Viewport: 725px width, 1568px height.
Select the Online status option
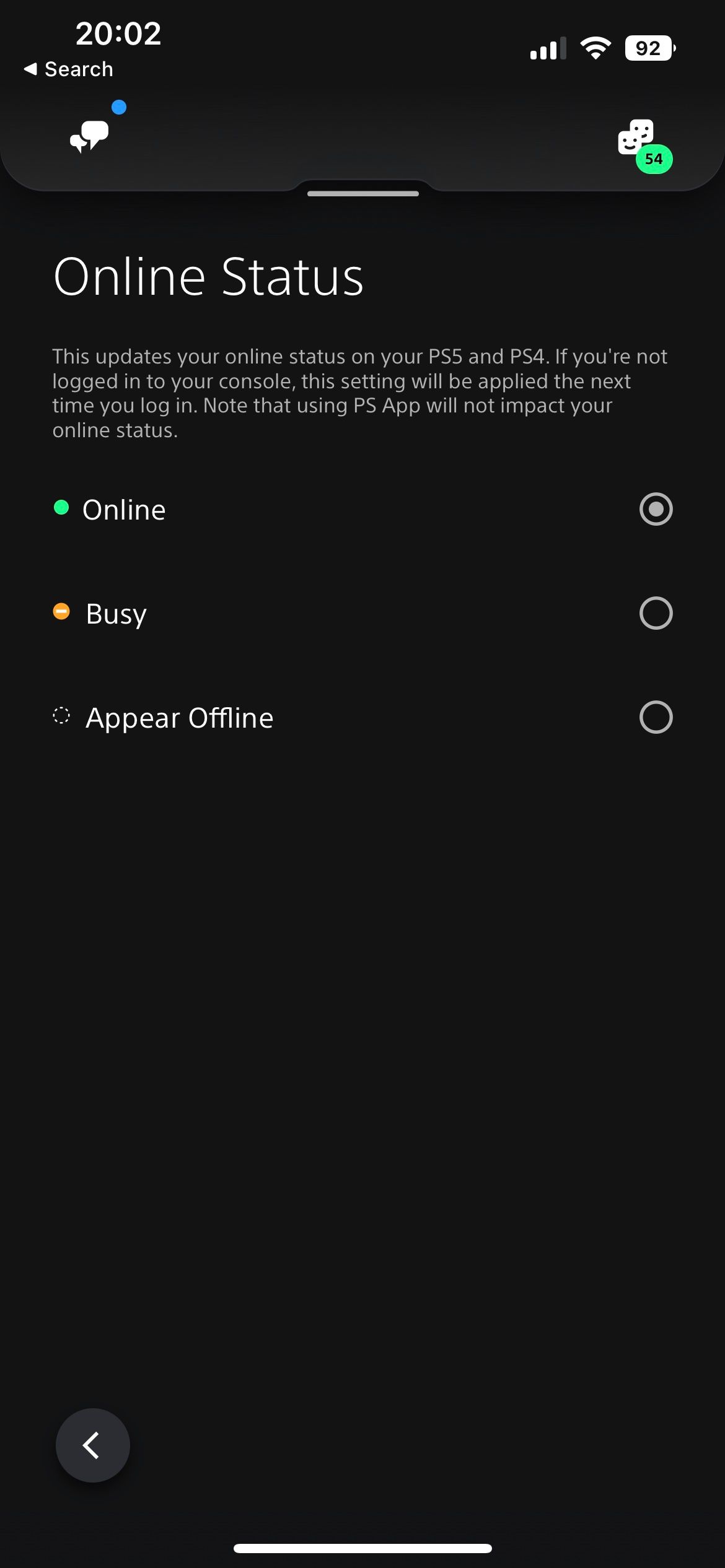click(x=656, y=509)
